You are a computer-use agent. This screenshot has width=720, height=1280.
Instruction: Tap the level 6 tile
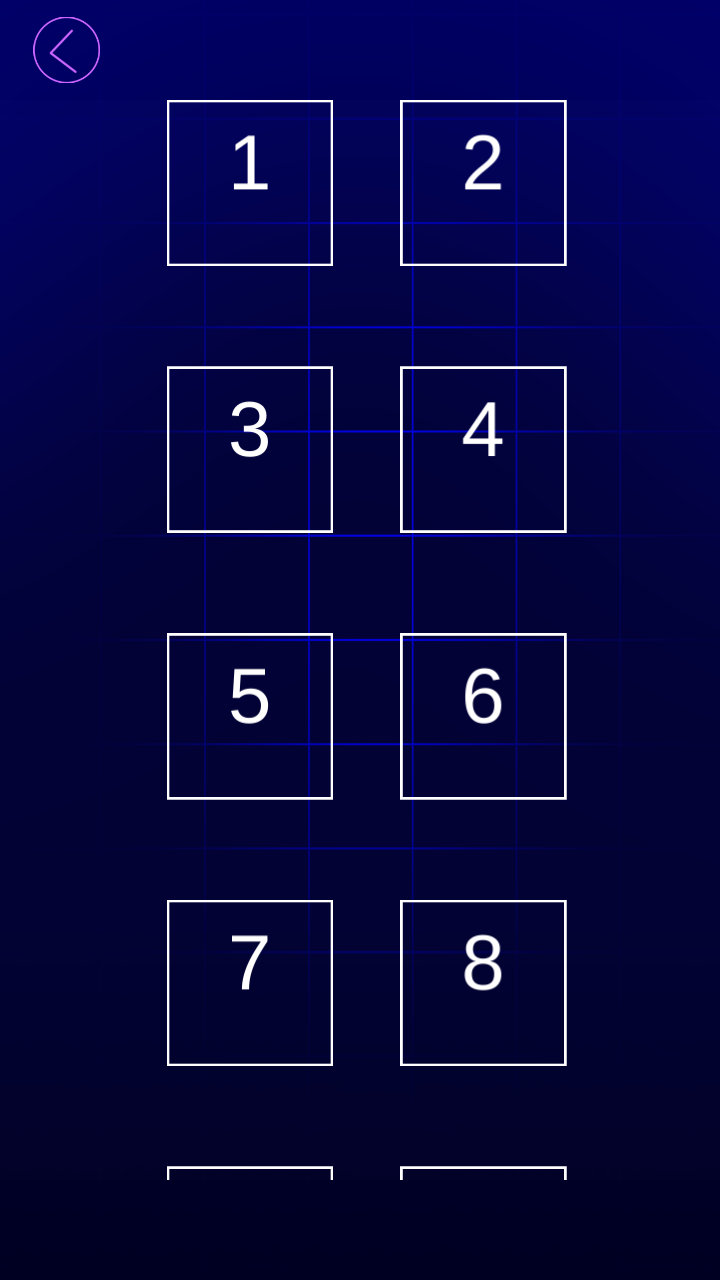click(x=483, y=716)
